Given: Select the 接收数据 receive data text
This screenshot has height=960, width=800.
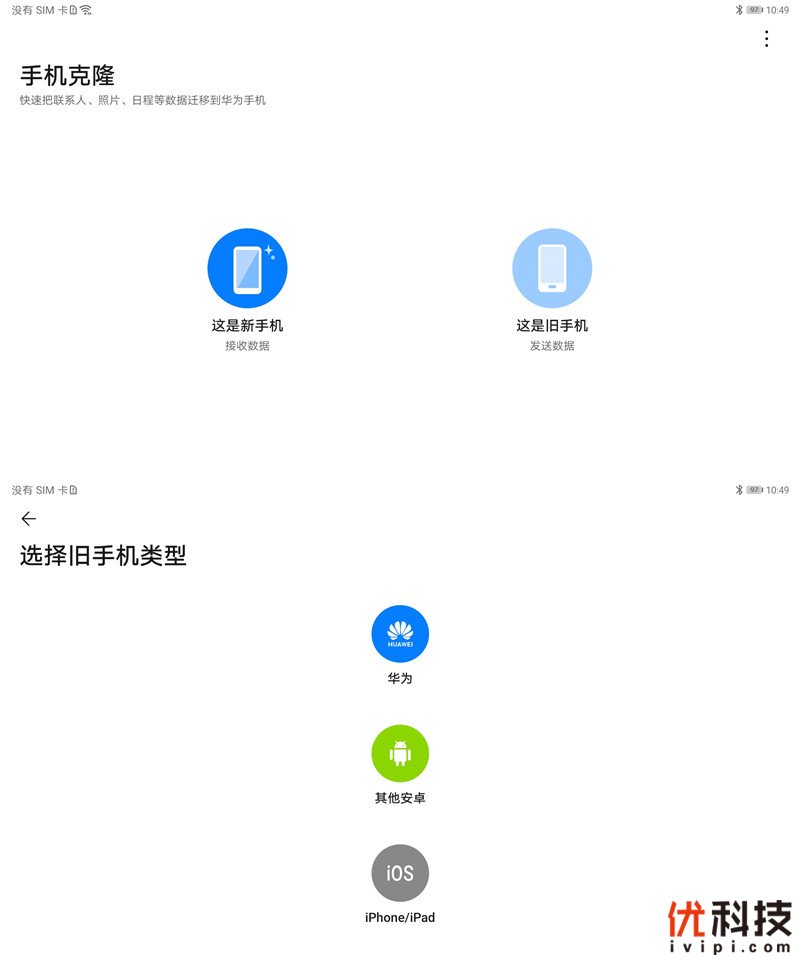Looking at the screenshot, I should tap(247, 345).
